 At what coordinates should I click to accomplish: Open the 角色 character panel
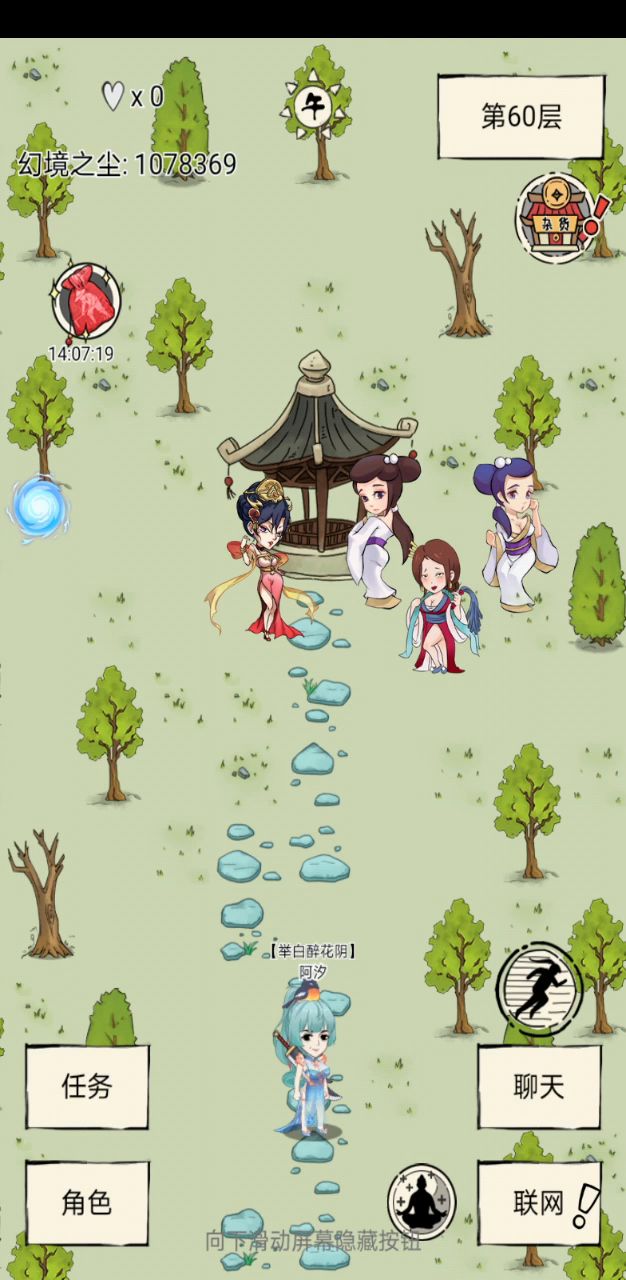tap(87, 1203)
